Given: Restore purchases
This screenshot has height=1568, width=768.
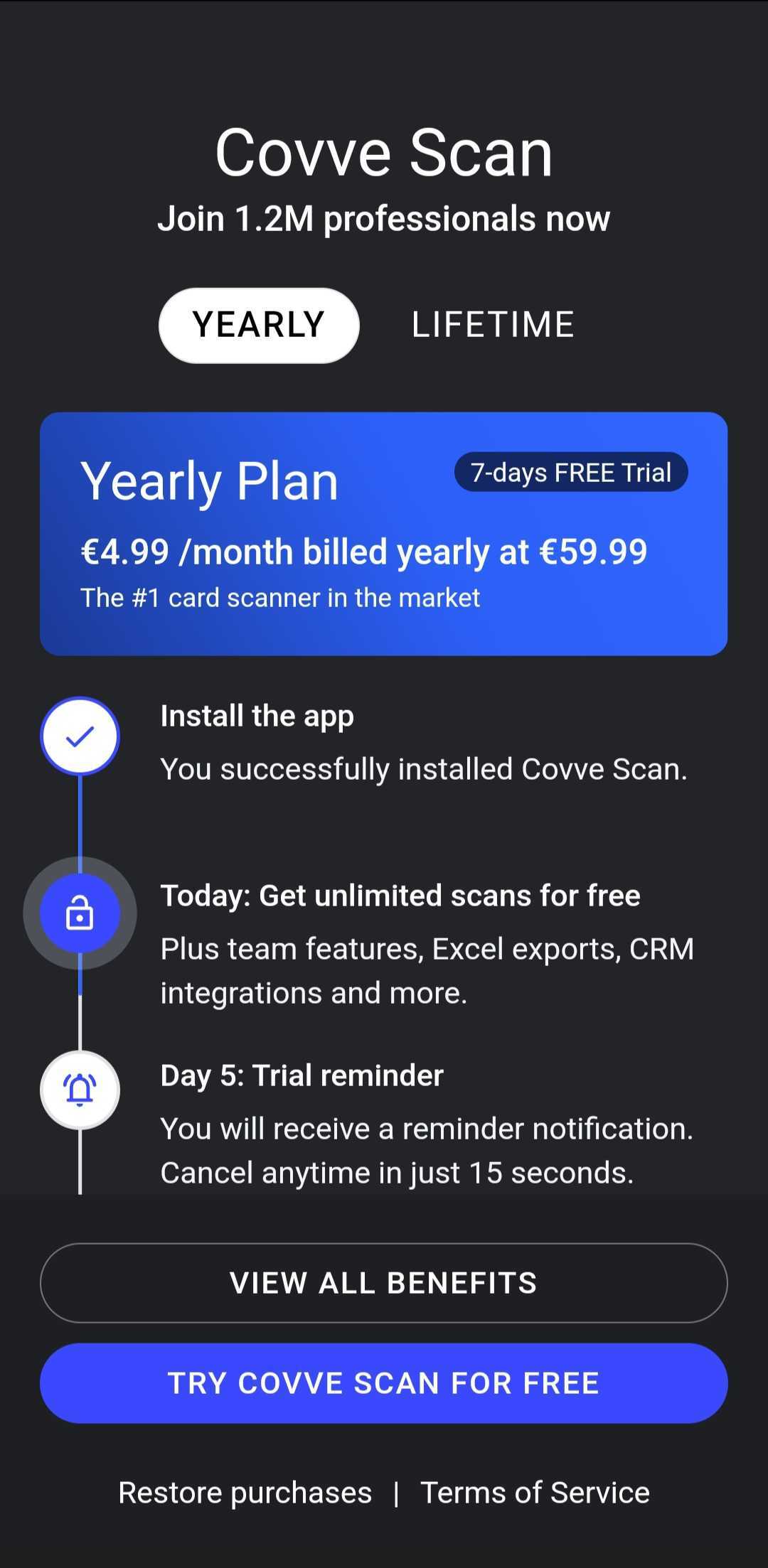Looking at the screenshot, I should (x=245, y=1492).
